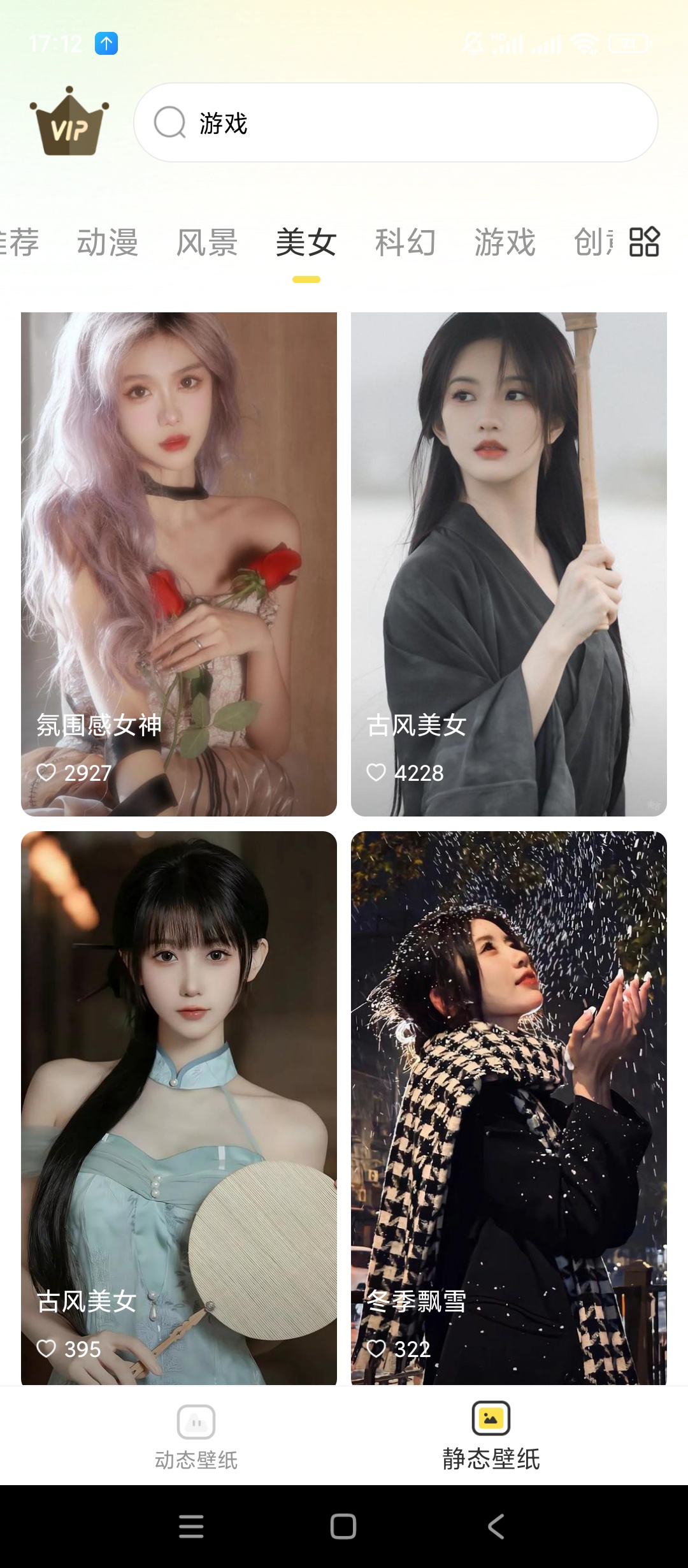Open the 古风美女 wallpaper with 4228 likes
The image size is (688, 1568).
508,563
